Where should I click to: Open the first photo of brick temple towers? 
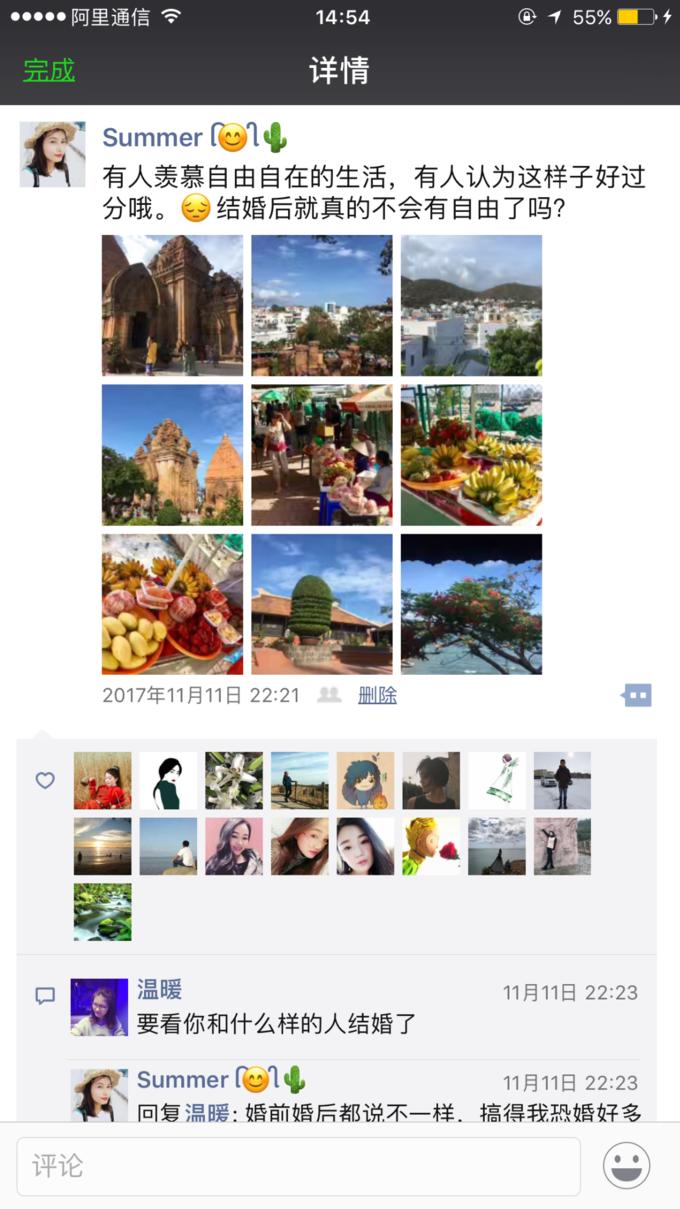point(172,305)
